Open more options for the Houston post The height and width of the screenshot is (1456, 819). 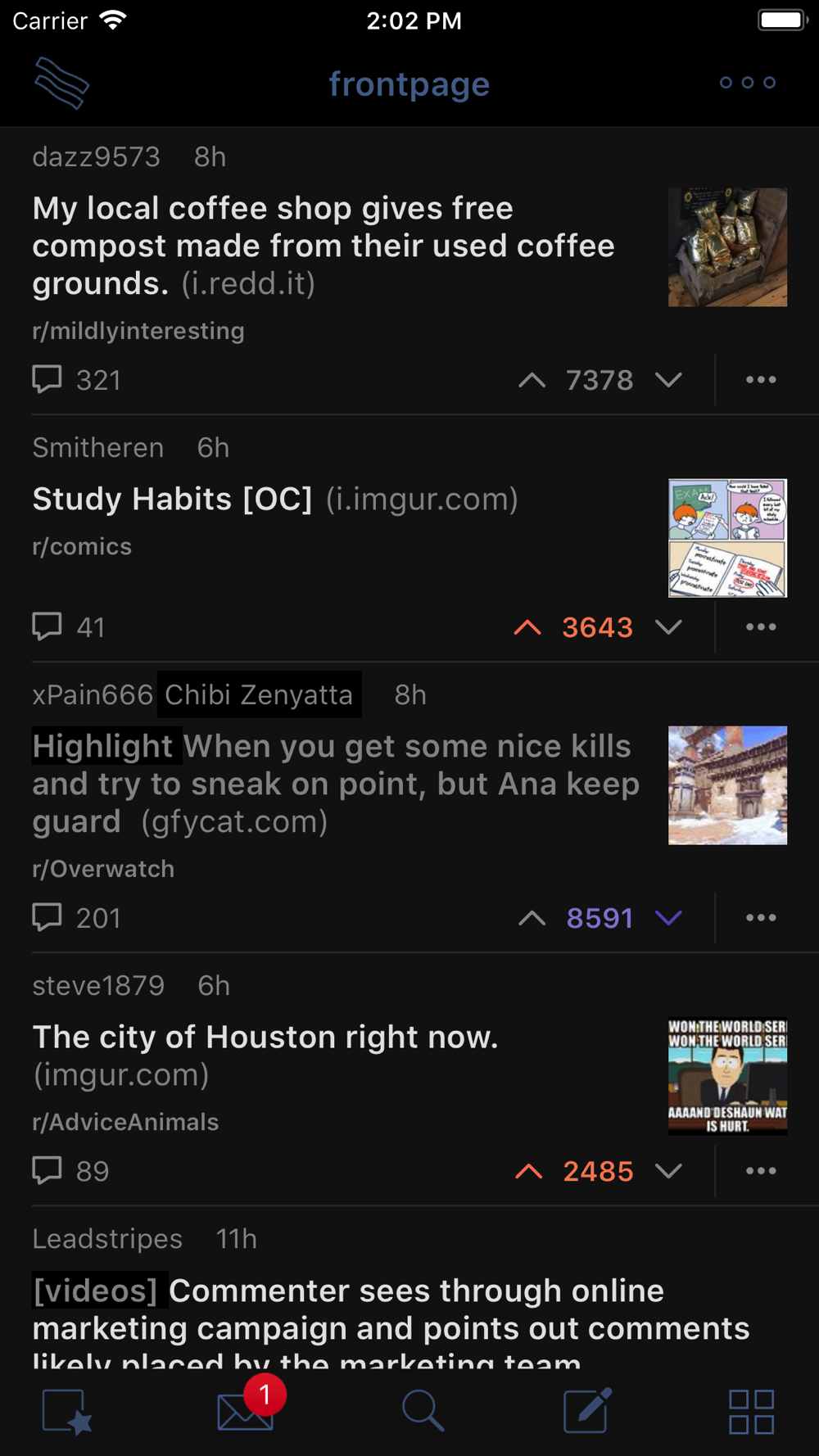coord(761,1171)
